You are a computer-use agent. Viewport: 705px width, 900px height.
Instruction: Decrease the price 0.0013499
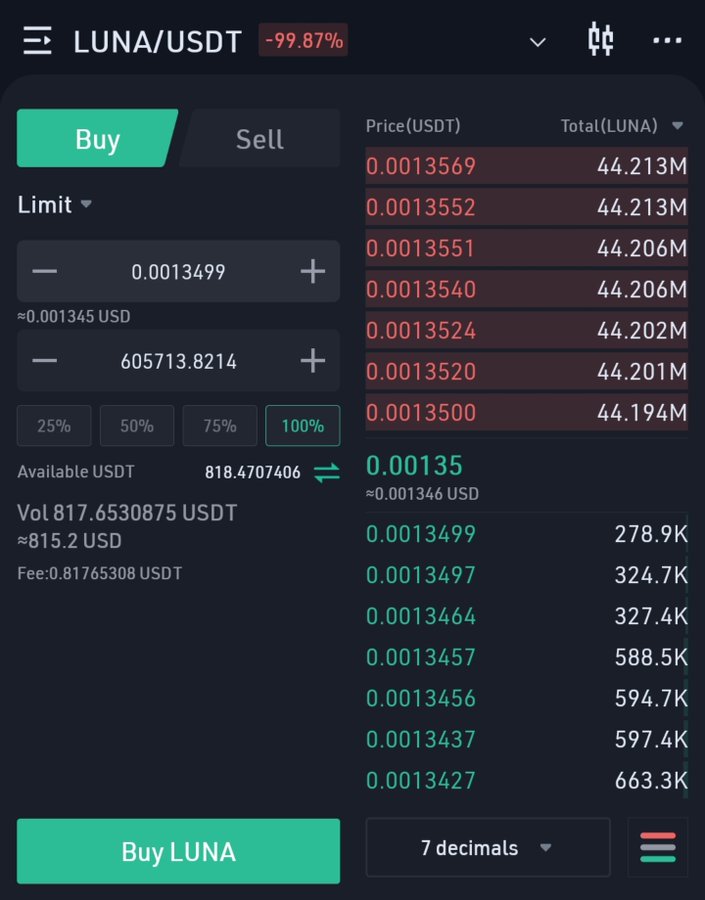tap(45, 271)
